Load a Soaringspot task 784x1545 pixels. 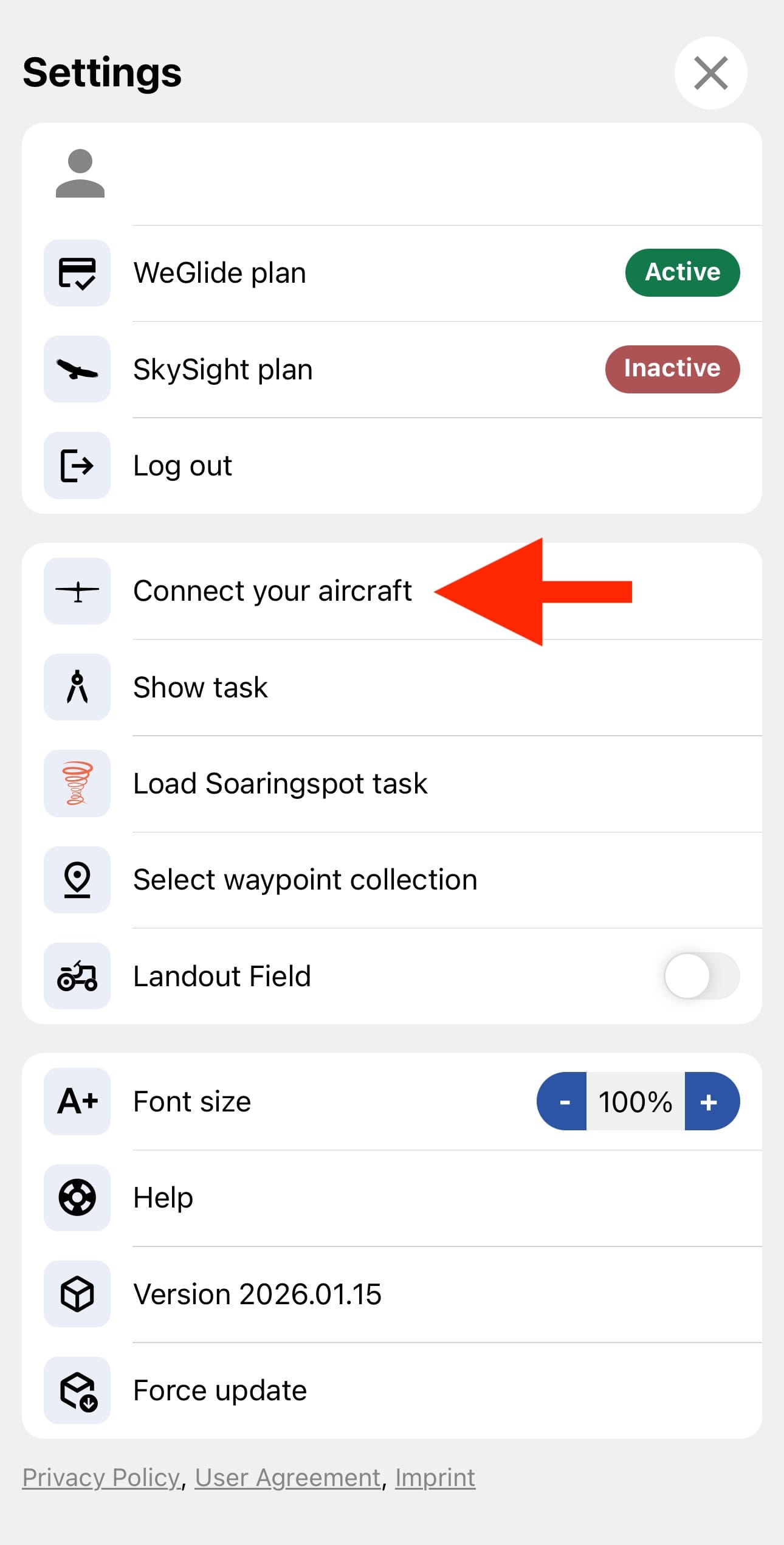(x=280, y=784)
